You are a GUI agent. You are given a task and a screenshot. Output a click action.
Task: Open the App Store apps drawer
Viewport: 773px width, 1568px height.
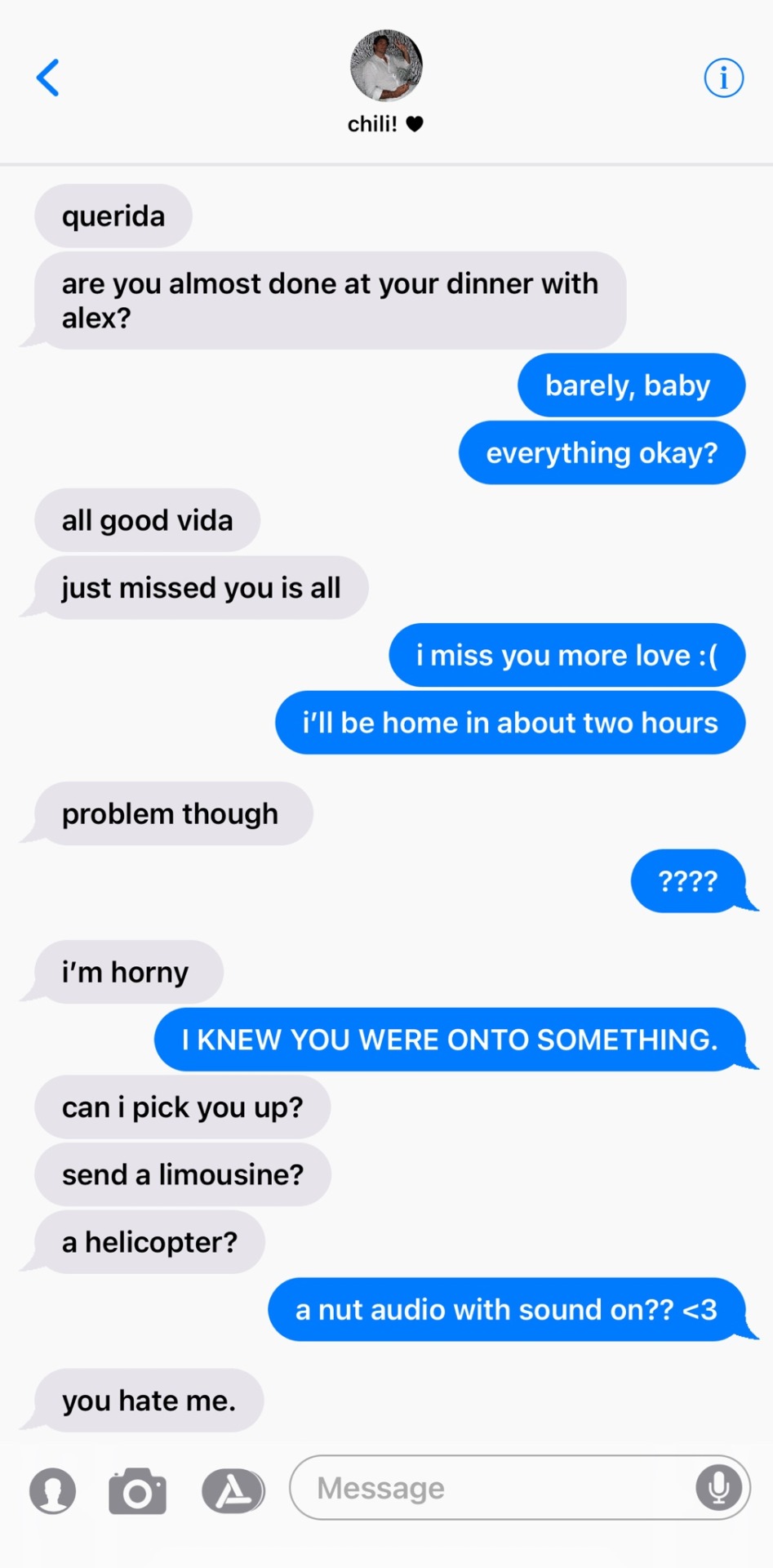point(233,1491)
